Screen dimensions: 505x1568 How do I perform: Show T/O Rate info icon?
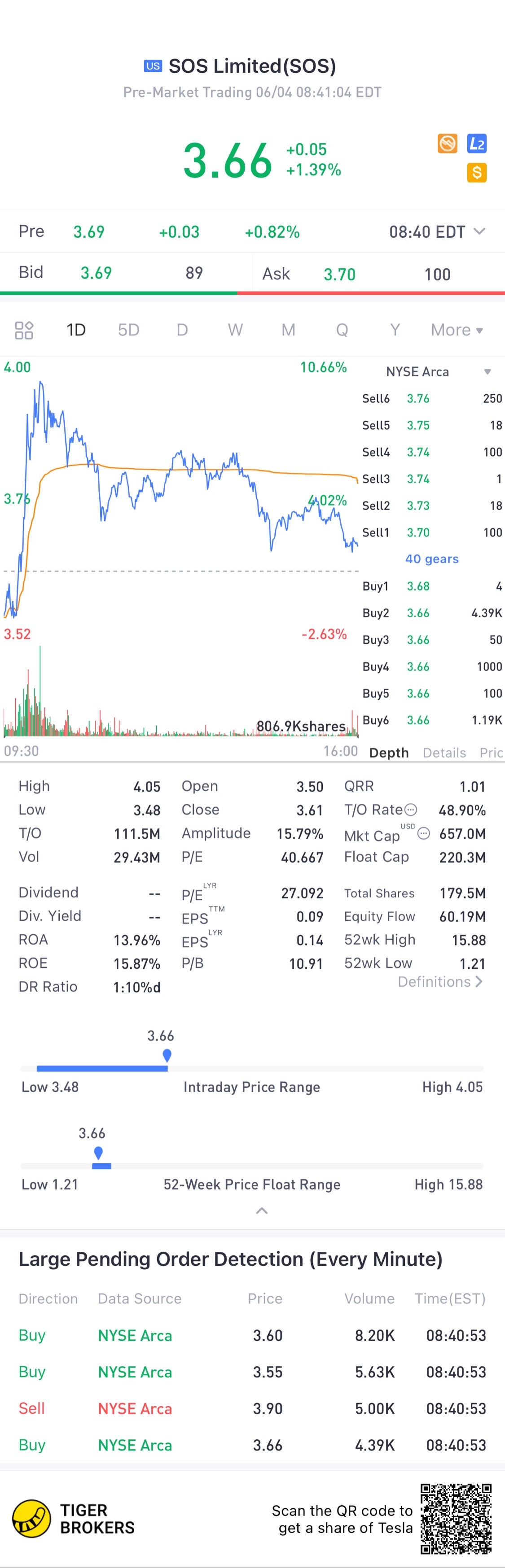(411, 810)
